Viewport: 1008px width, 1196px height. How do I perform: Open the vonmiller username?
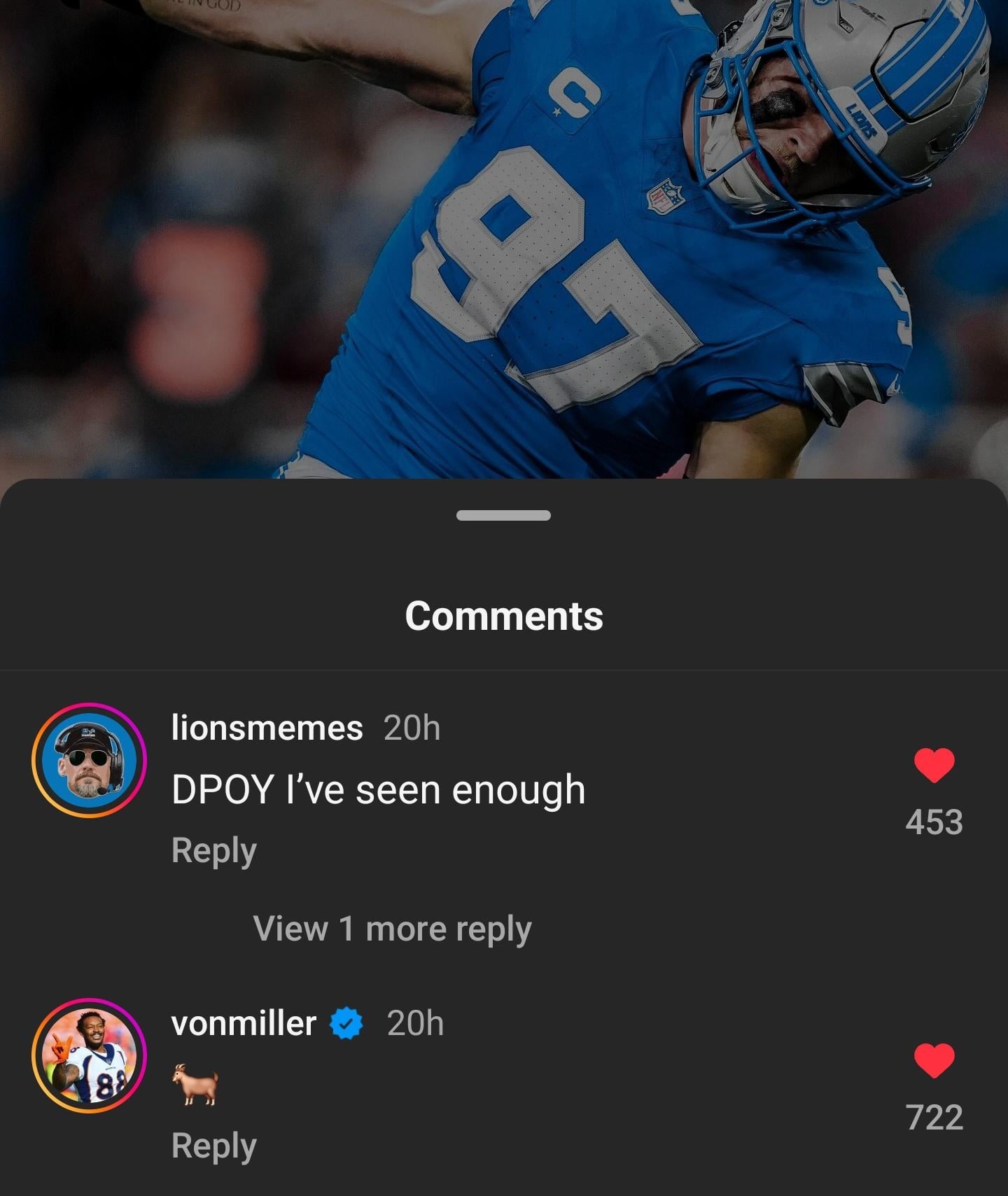(244, 1023)
